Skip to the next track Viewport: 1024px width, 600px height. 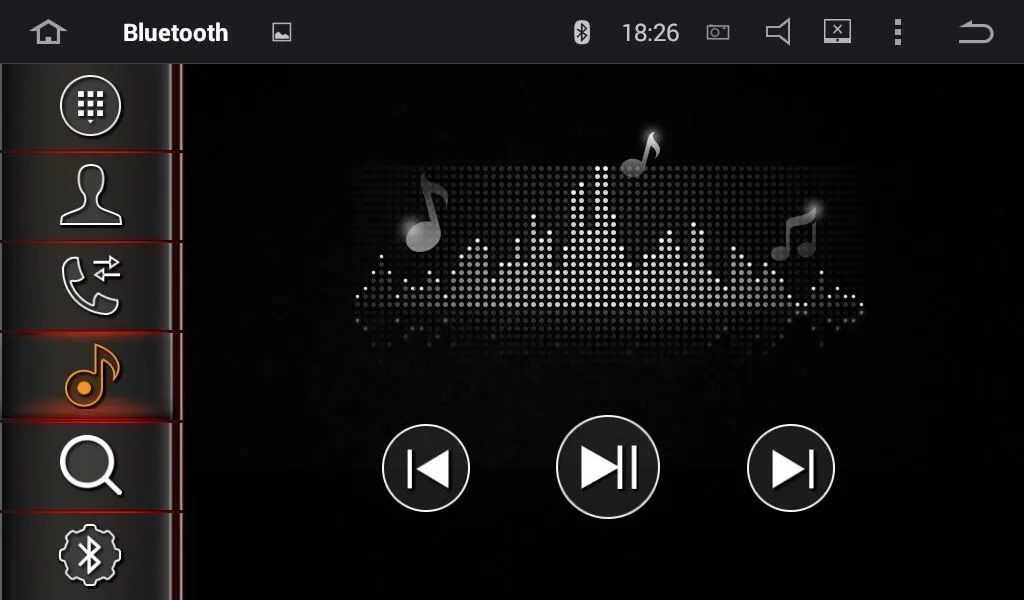791,468
